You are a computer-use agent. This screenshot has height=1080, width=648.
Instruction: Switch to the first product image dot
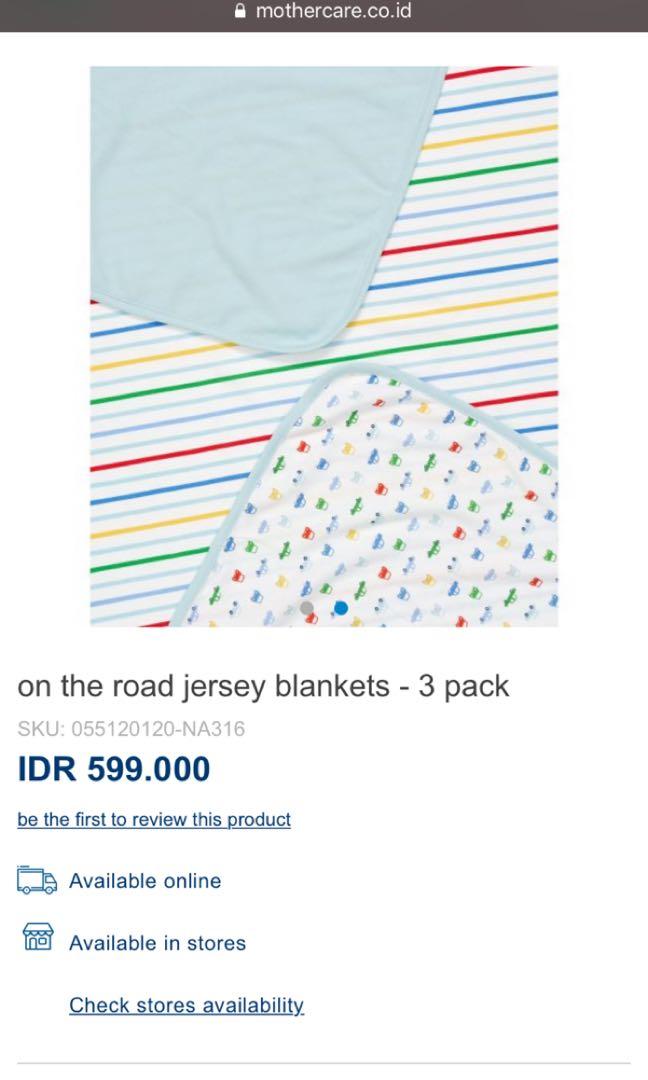(306, 607)
